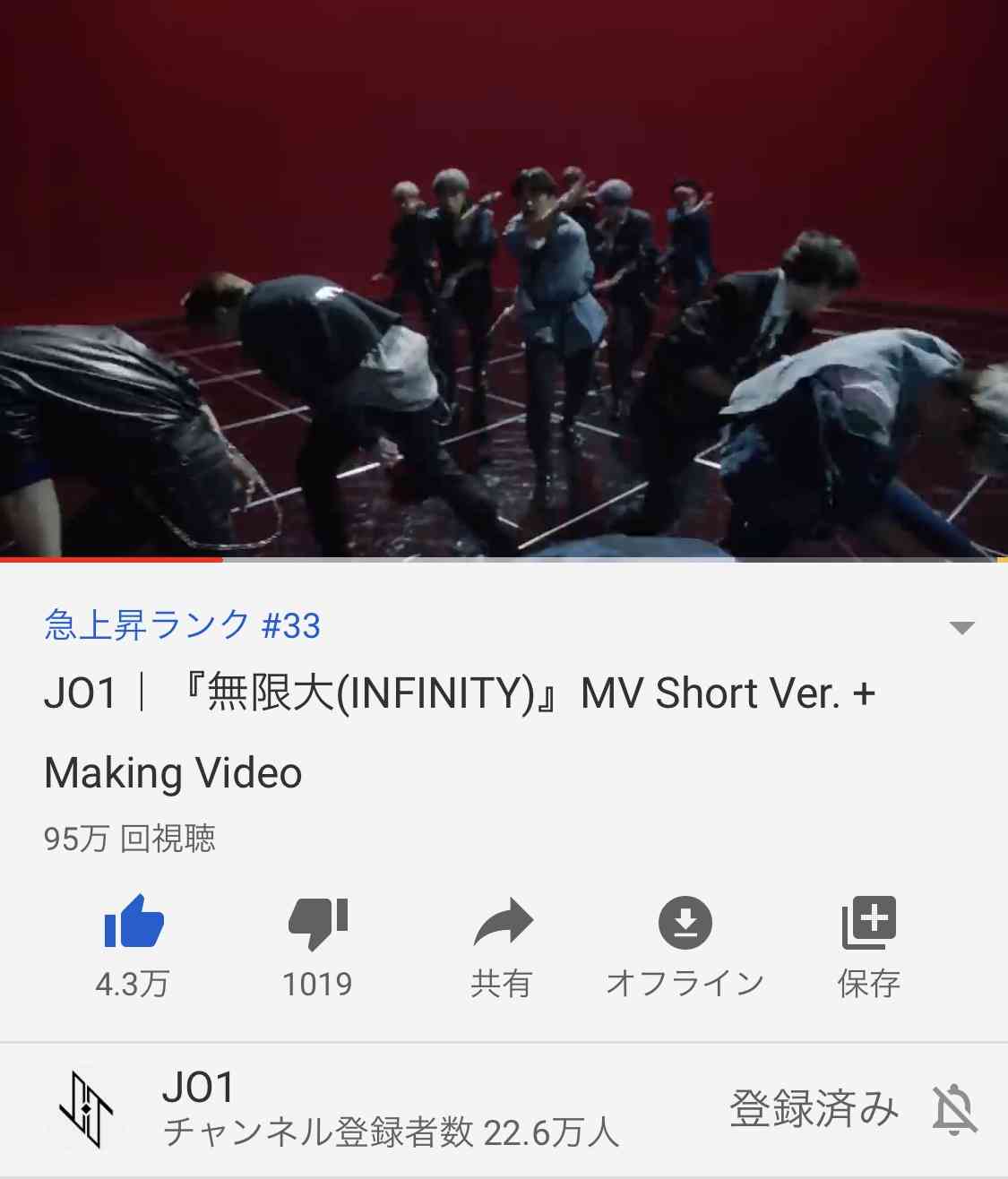Tap the like thumbs-up button
This screenshot has height=1179, width=1008.
click(x=134, y=923)
